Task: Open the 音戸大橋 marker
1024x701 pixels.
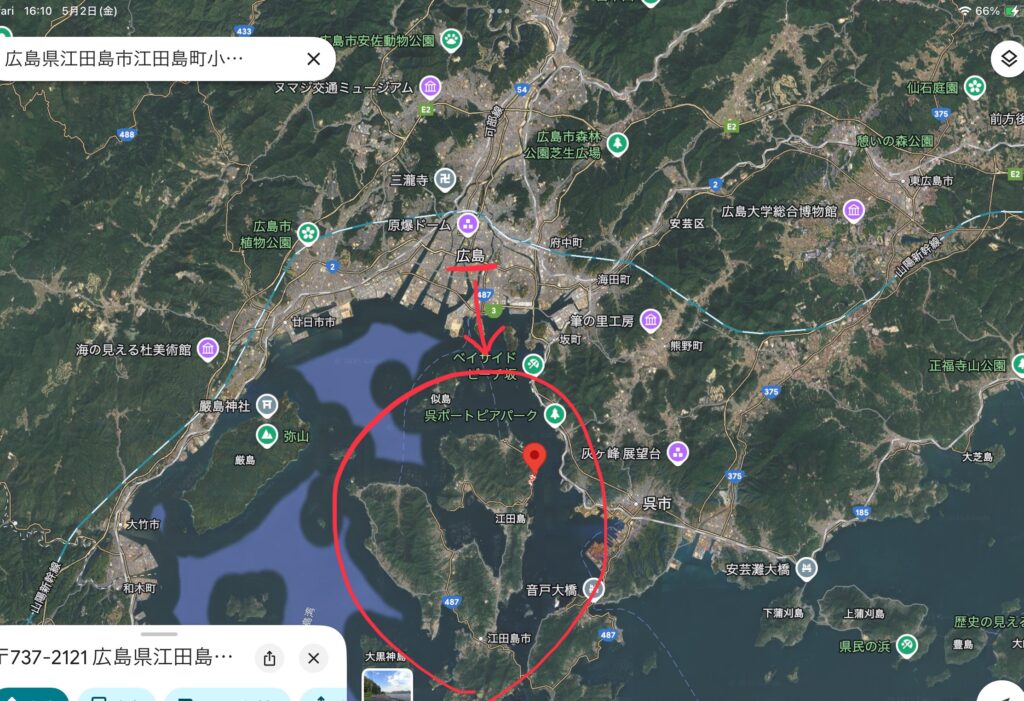Action: [594, 588]
